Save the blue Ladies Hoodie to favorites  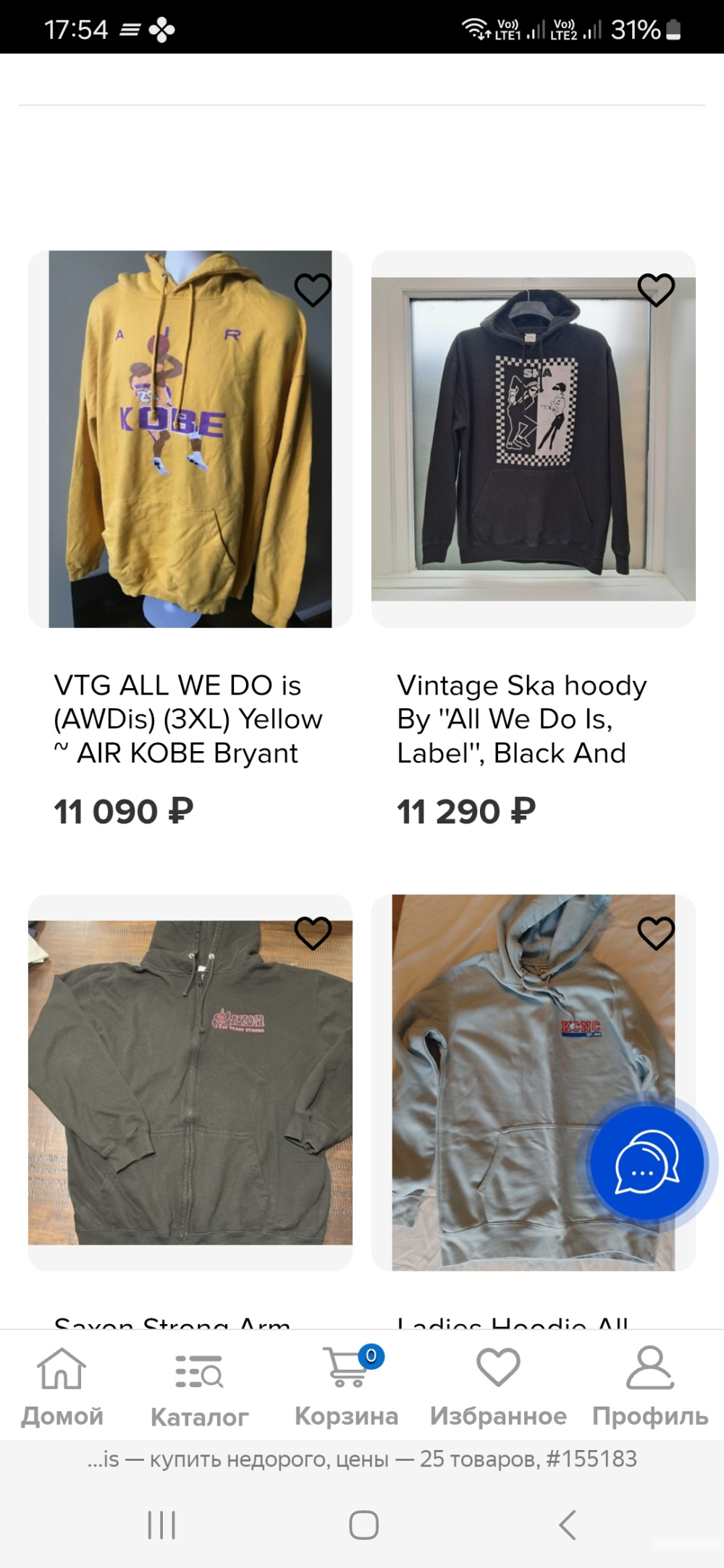656,933
